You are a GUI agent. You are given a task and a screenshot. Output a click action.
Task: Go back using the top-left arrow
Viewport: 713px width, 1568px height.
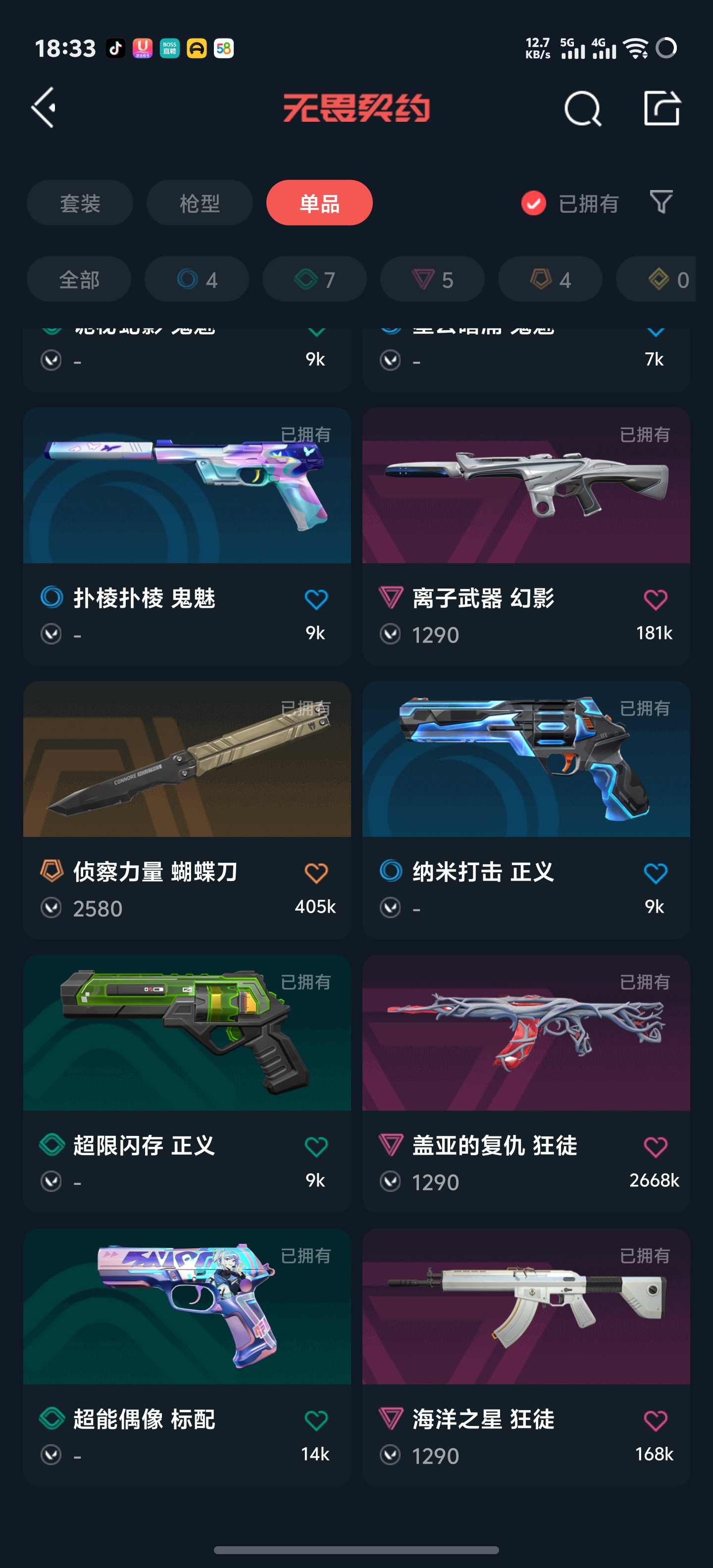click(x=43, y=108)
